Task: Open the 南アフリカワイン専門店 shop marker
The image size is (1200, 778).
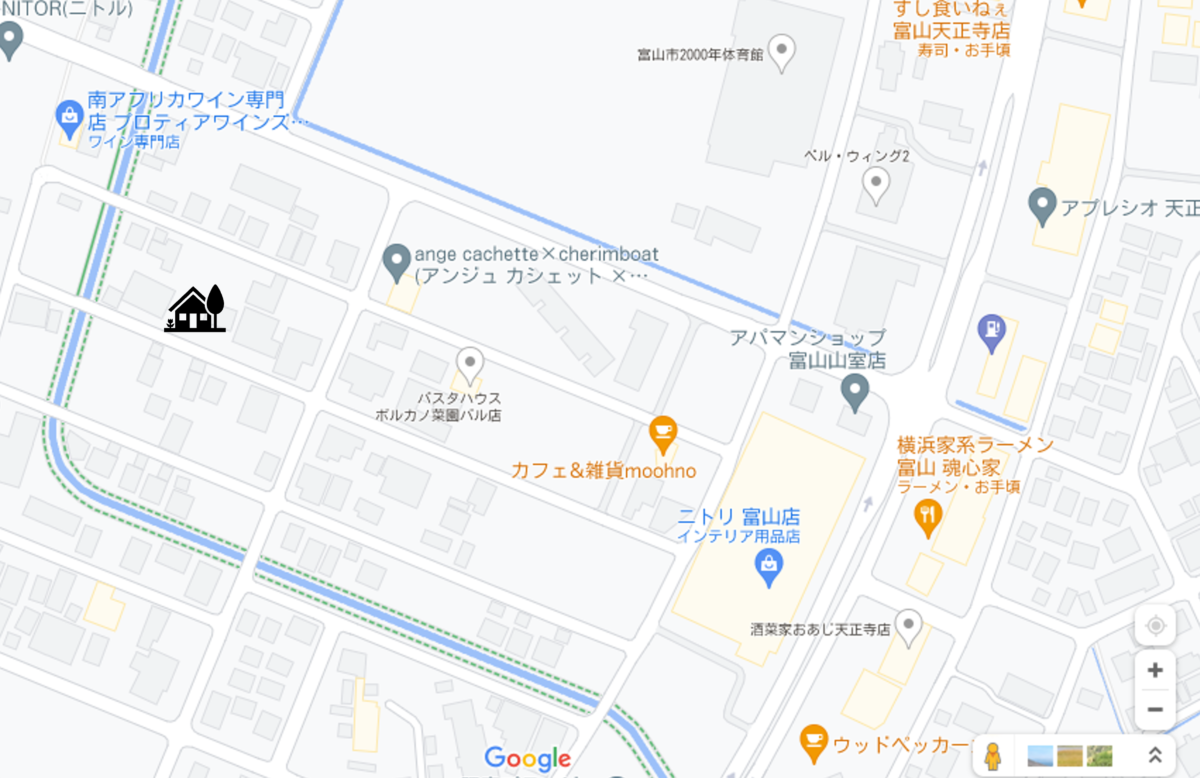Action: tap(69, 117)
